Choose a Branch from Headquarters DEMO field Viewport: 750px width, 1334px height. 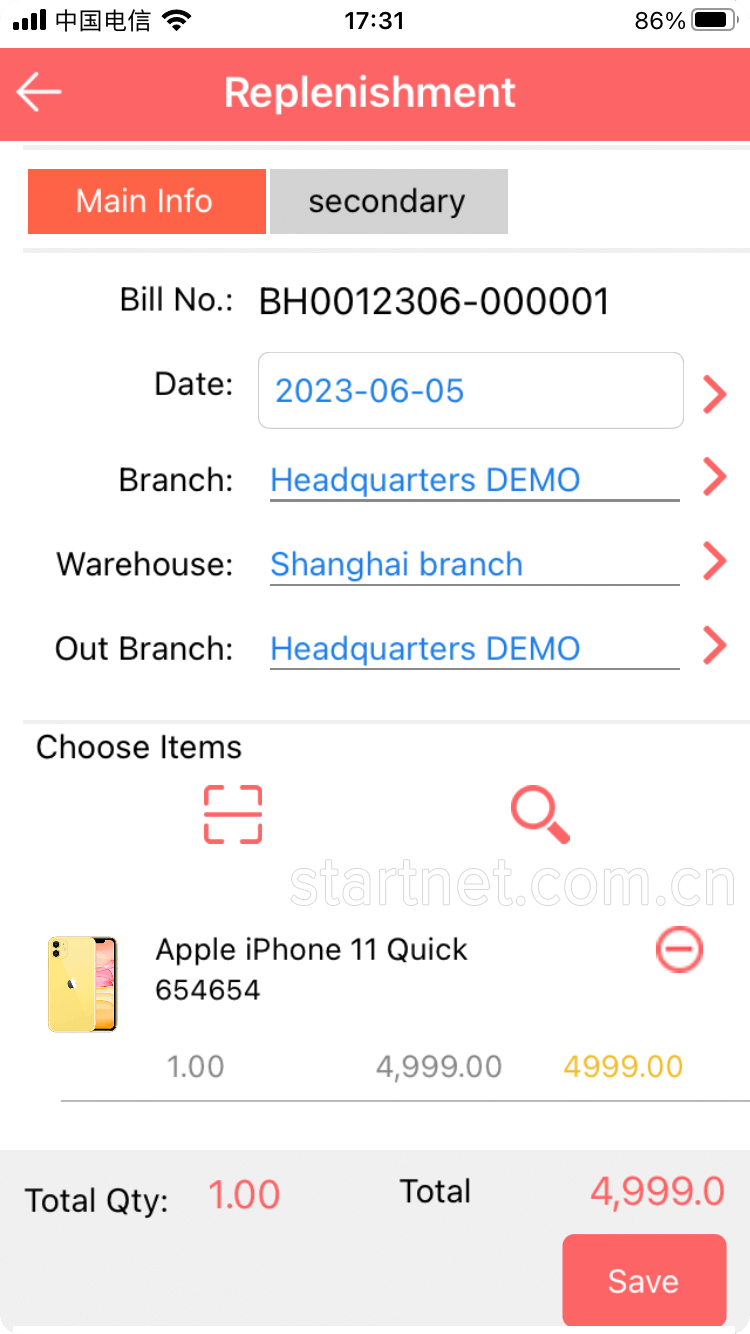[475, 480]
